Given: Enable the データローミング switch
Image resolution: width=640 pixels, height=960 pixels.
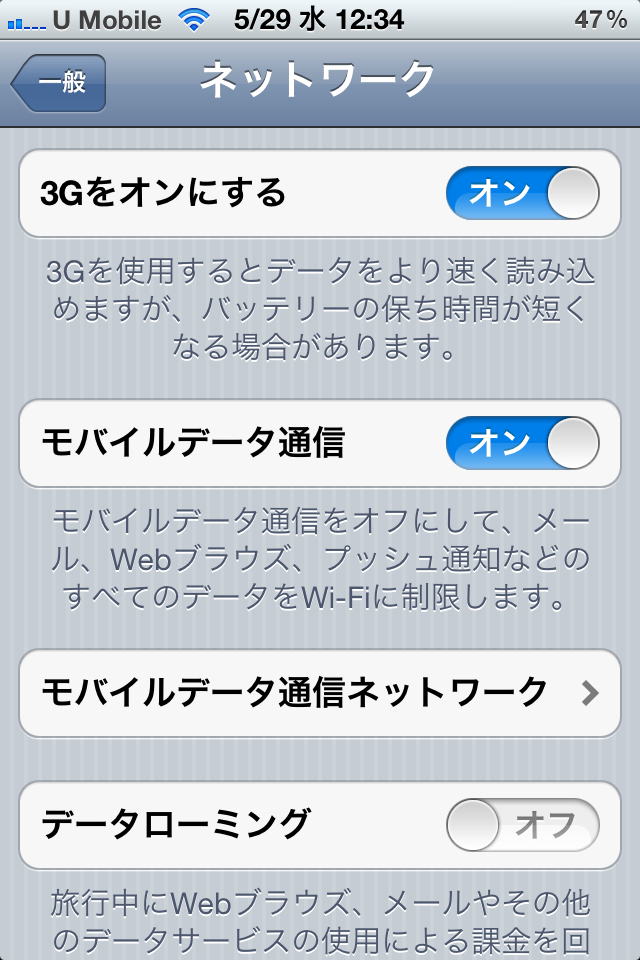Looking at the screenshot, I should tap(522, 825).
